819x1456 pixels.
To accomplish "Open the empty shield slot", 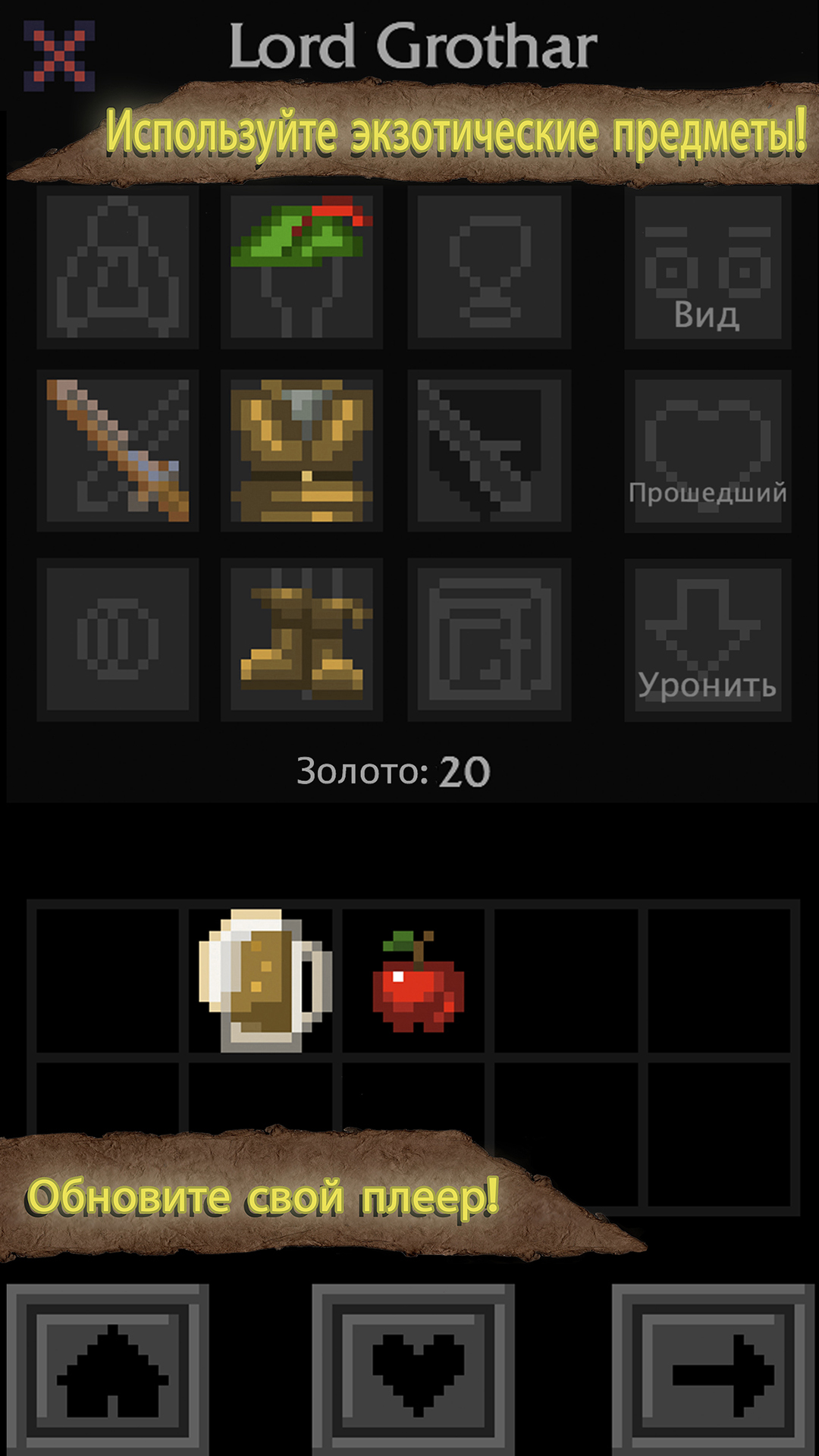I will tap(489, 452).
